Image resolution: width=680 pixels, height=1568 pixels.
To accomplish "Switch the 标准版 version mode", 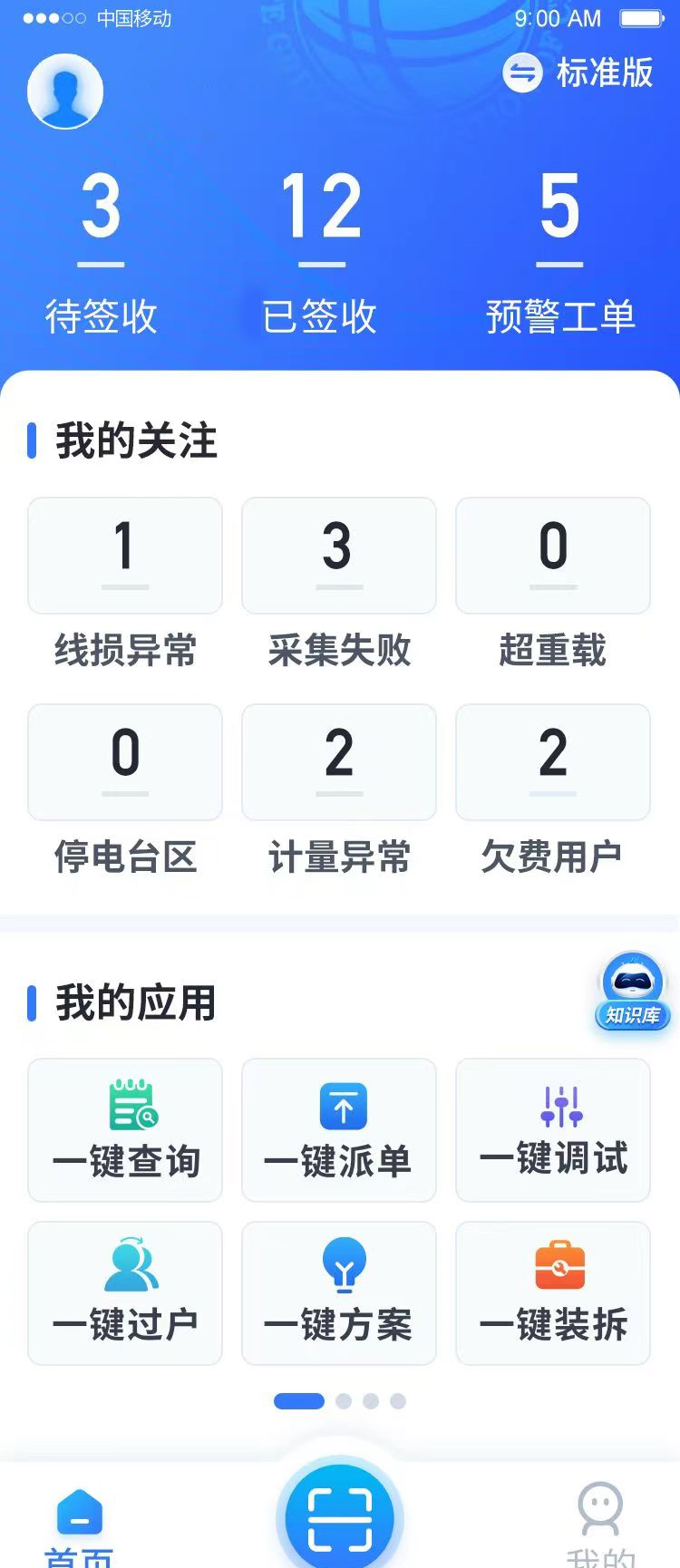I will 578,73.
